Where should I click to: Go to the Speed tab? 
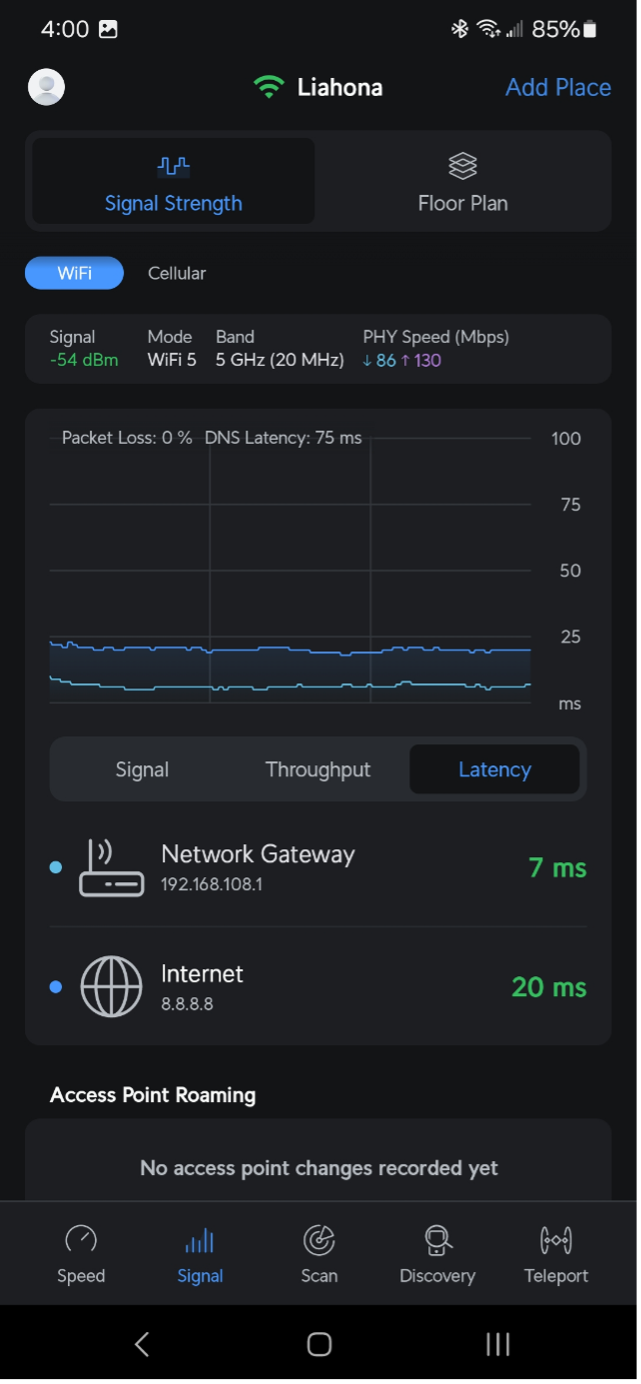pyautogui.click(x=81, y=1254)
